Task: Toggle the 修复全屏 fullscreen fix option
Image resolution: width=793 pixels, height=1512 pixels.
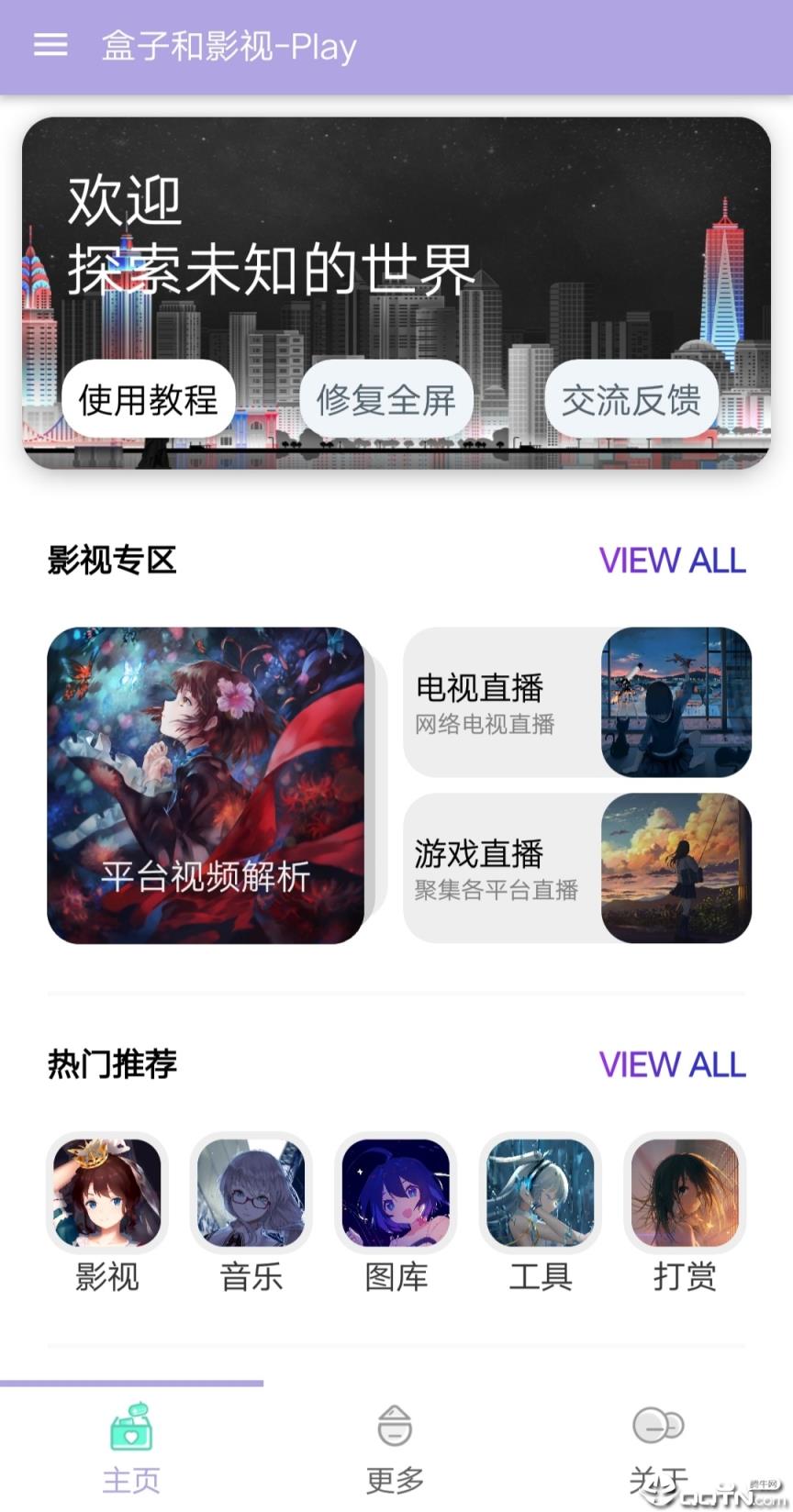Action: (x=385, y=397)
